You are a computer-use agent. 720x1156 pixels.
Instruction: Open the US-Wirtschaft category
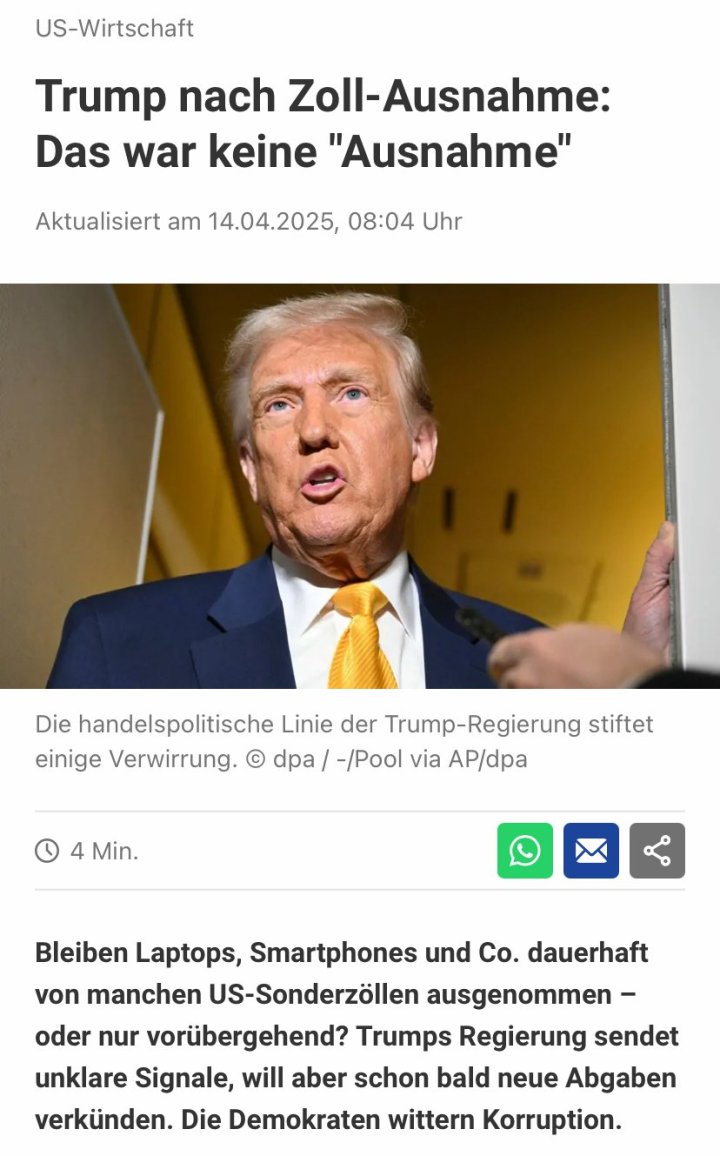click(114, 28)
